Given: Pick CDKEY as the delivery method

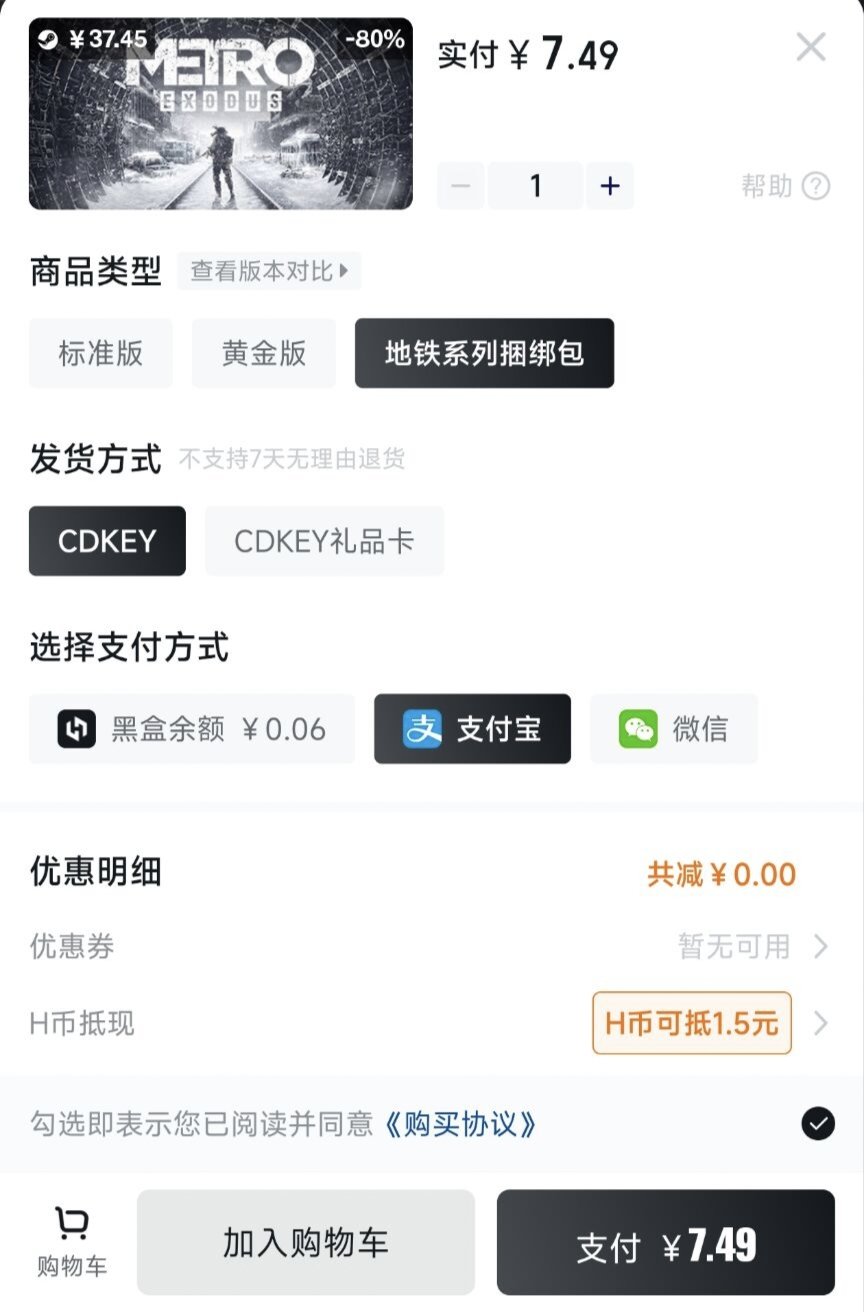Looking at the screenshot, I should (107, 541).
